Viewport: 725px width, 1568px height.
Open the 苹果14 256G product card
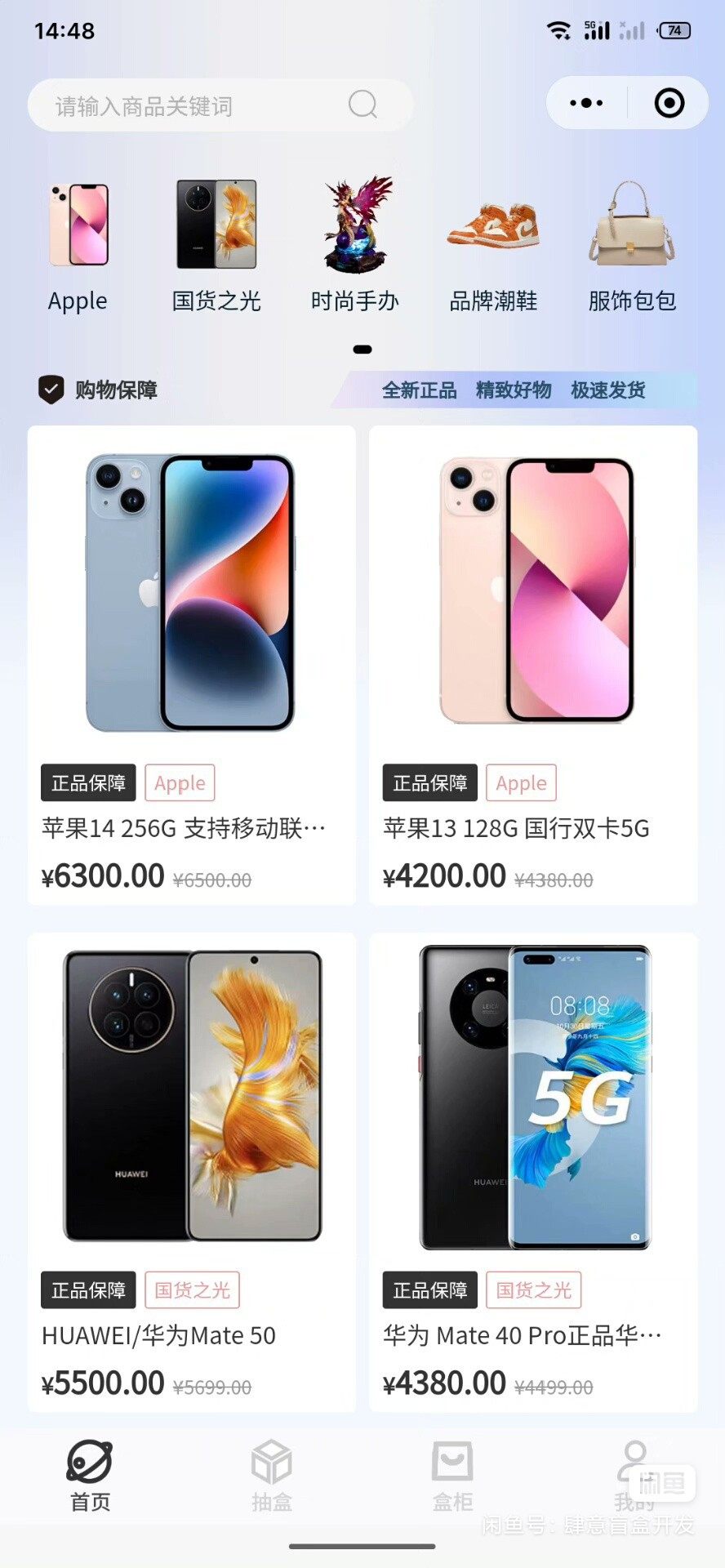tap(191, 665)
